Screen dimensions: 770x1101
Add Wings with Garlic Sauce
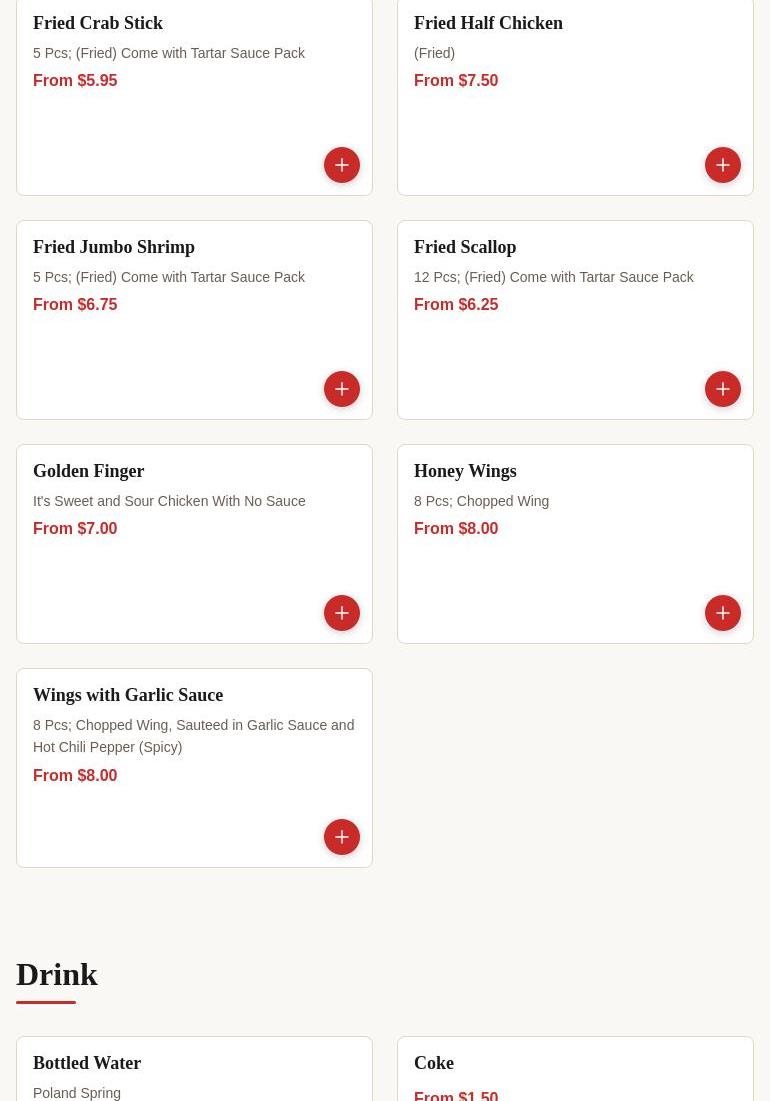point(342,837)
